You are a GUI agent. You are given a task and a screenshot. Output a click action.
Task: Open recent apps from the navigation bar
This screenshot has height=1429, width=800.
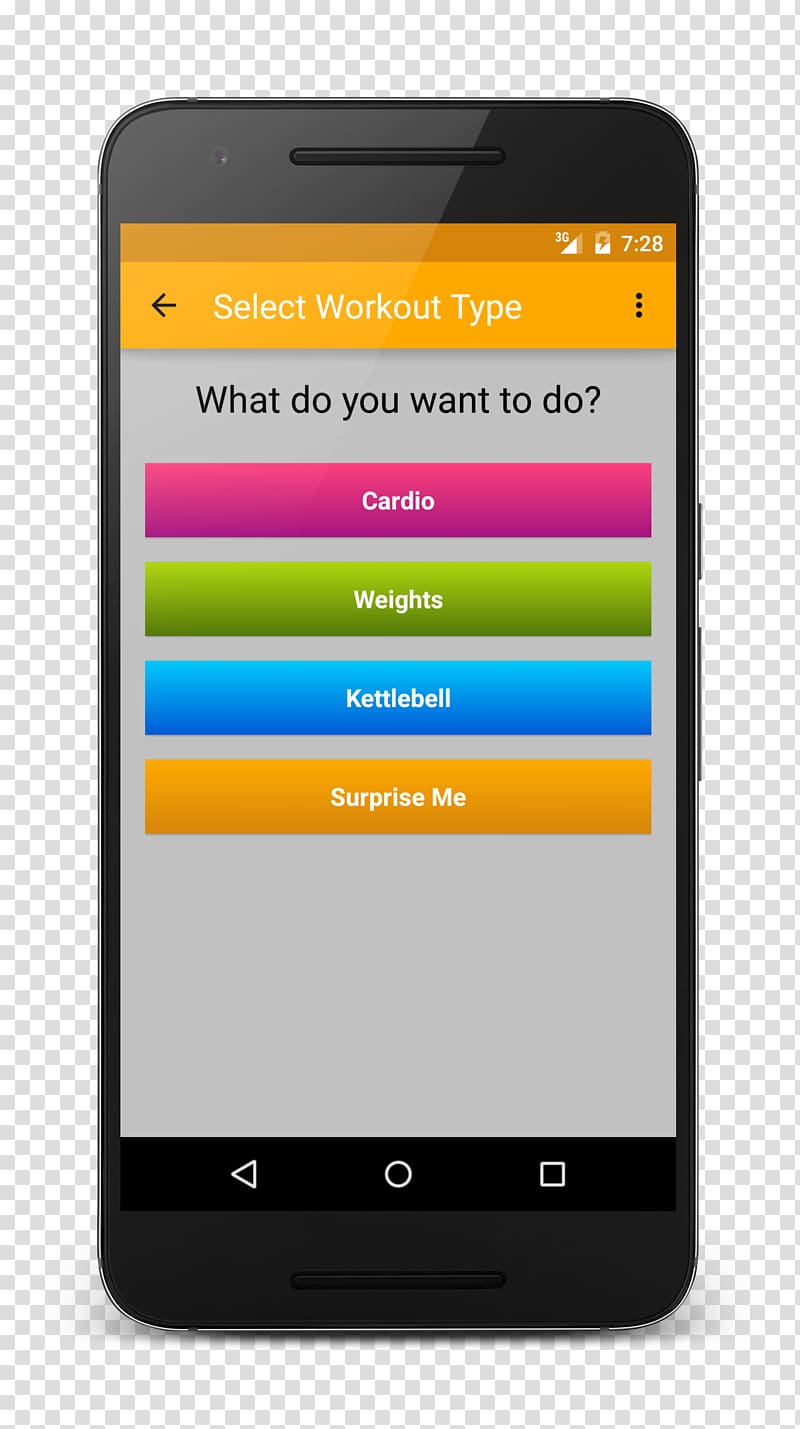552,1174
